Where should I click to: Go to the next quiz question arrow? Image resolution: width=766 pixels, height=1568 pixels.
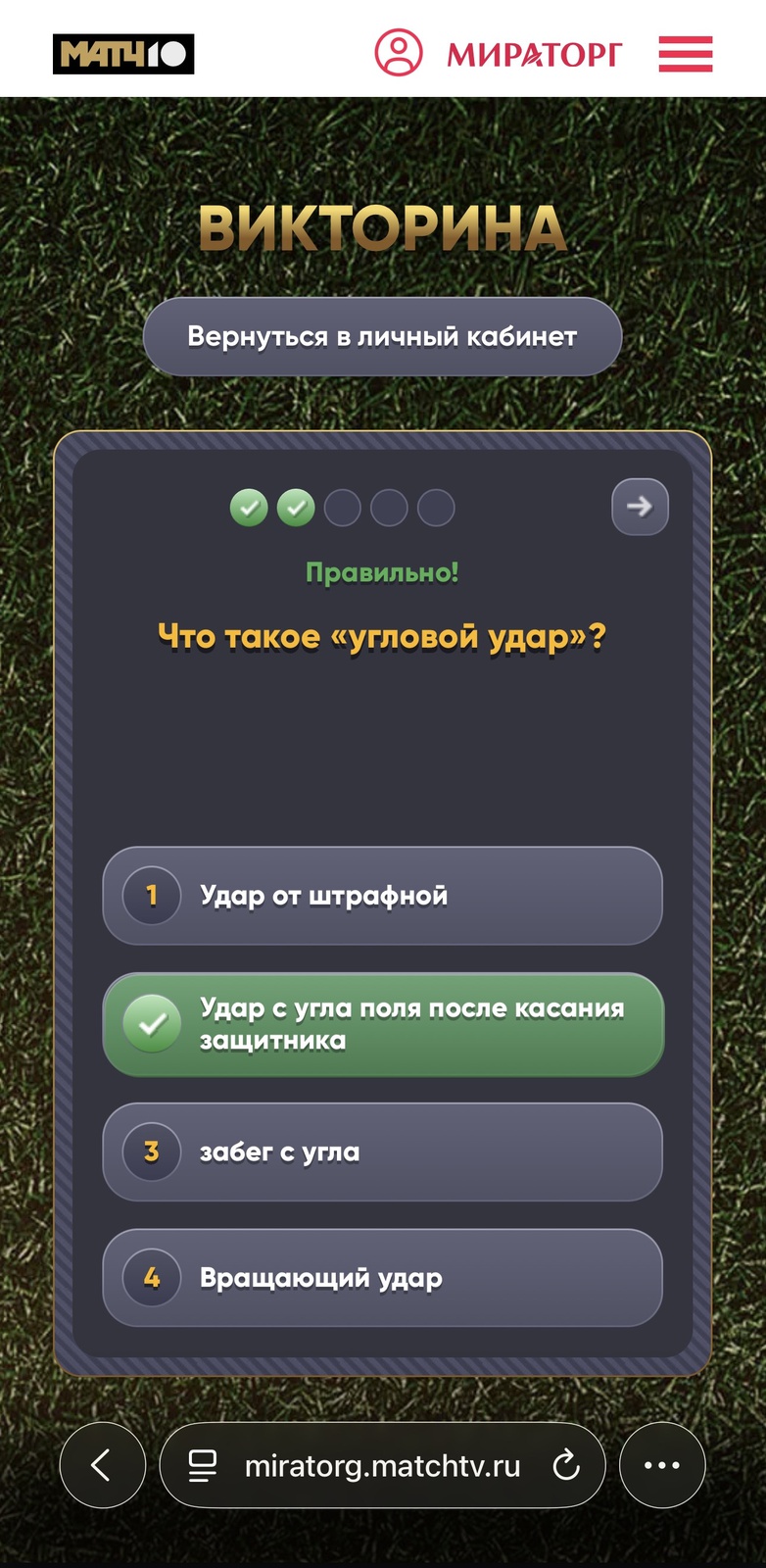pos(640,506)
